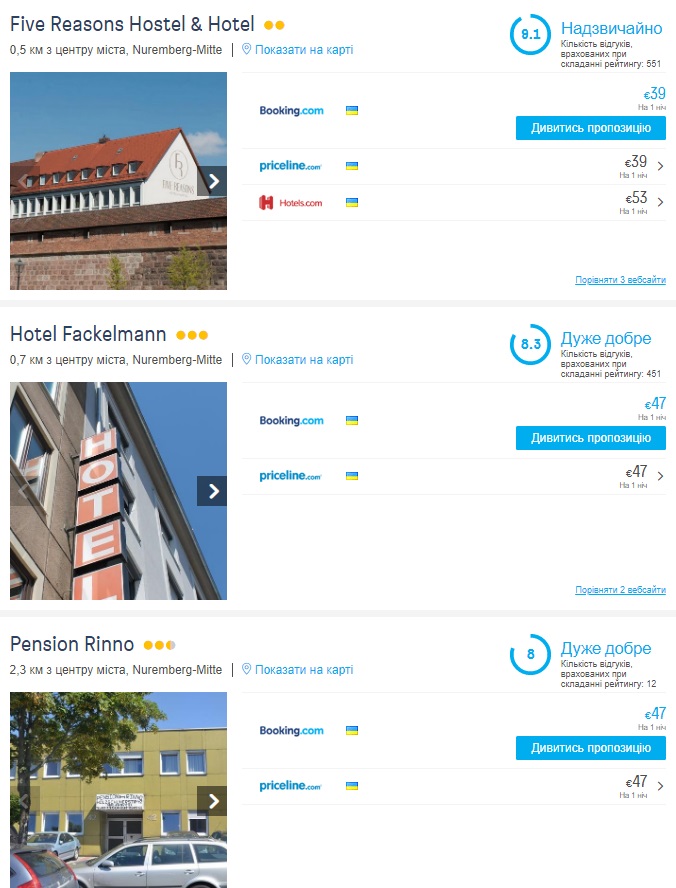Image resolution: width=676 pixels, height=888 pixels.
Task: Compare 2 websites for Hotel Fackelmann
Action: point(620,590)
